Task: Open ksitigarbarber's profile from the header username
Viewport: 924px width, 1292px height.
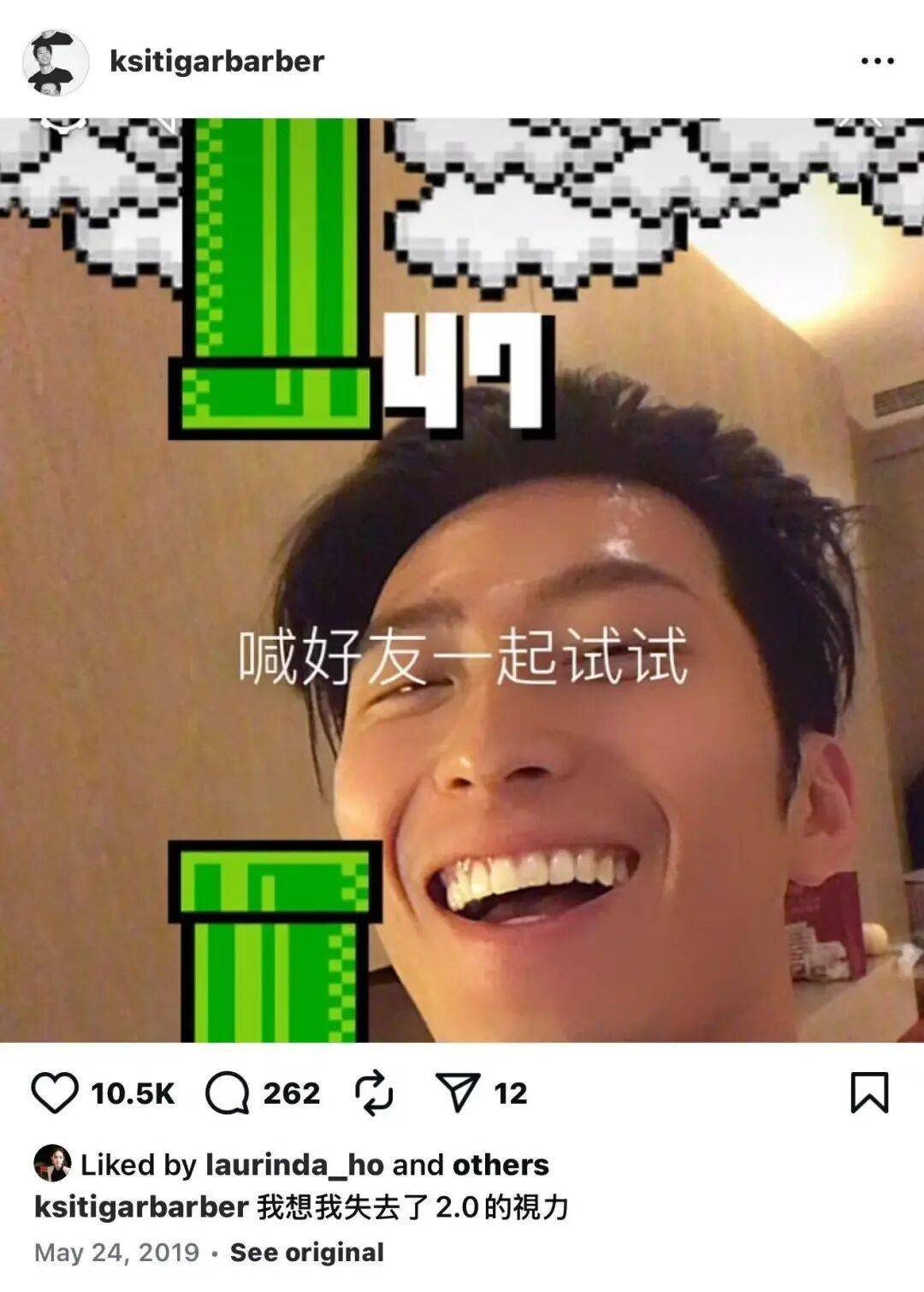Action: 216,62
